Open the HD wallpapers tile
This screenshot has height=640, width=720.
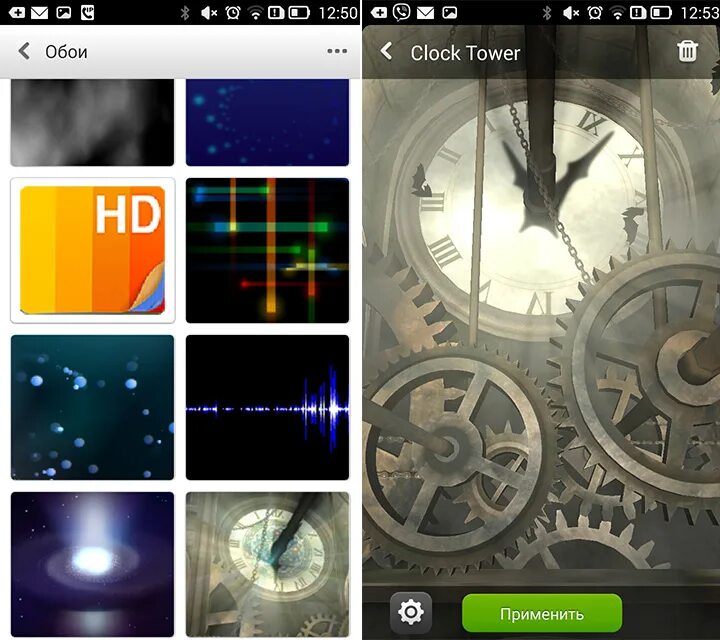(x=93, y=250)
